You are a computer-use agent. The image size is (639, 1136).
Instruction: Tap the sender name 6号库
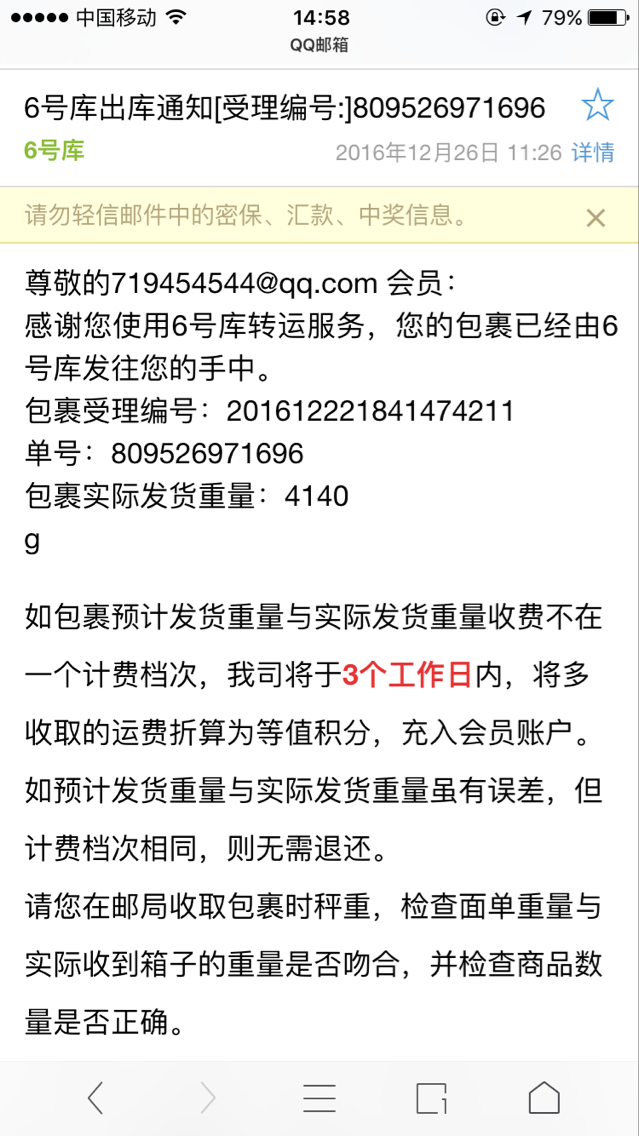point(54,151)
